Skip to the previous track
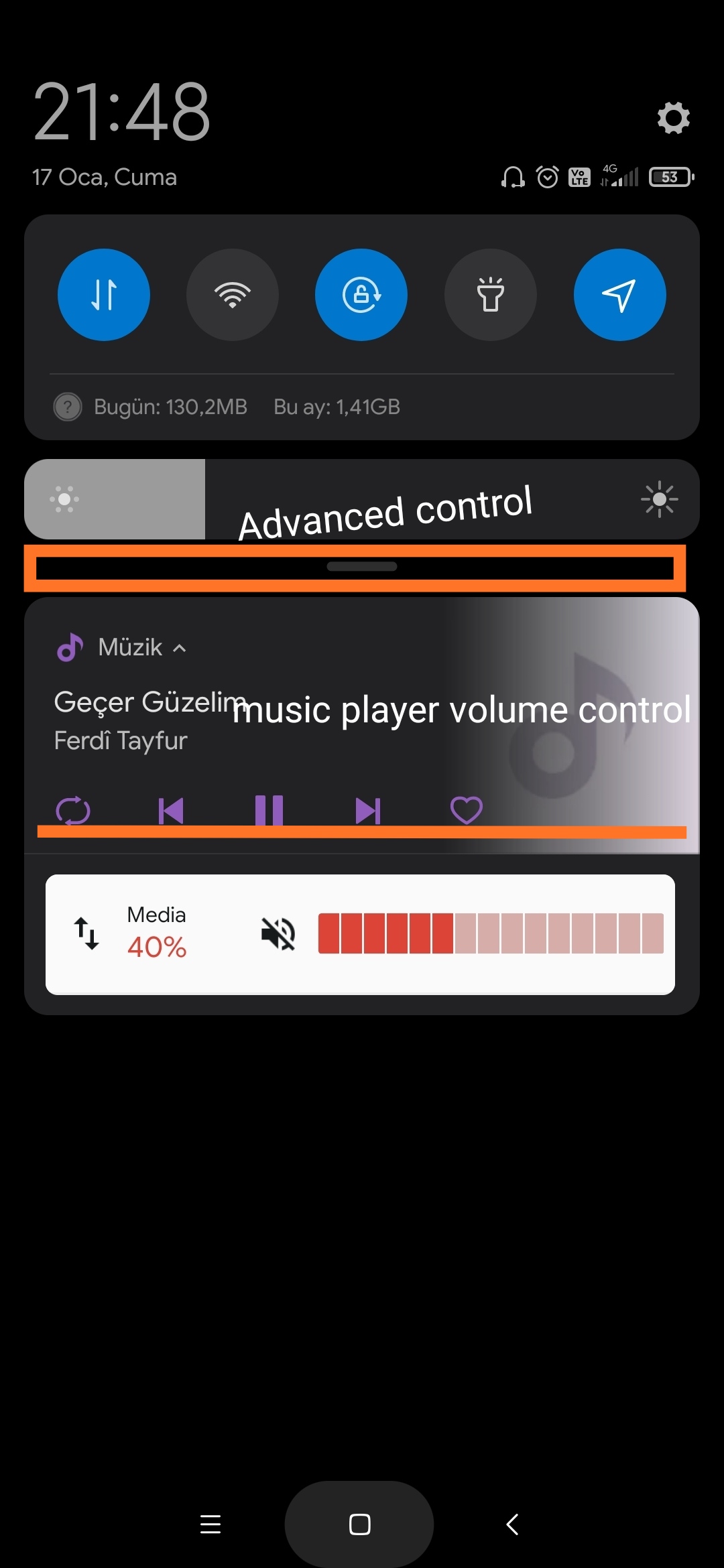Image resolution: width=724 pixels, height=1568 pixels. (x=171, y=810)
